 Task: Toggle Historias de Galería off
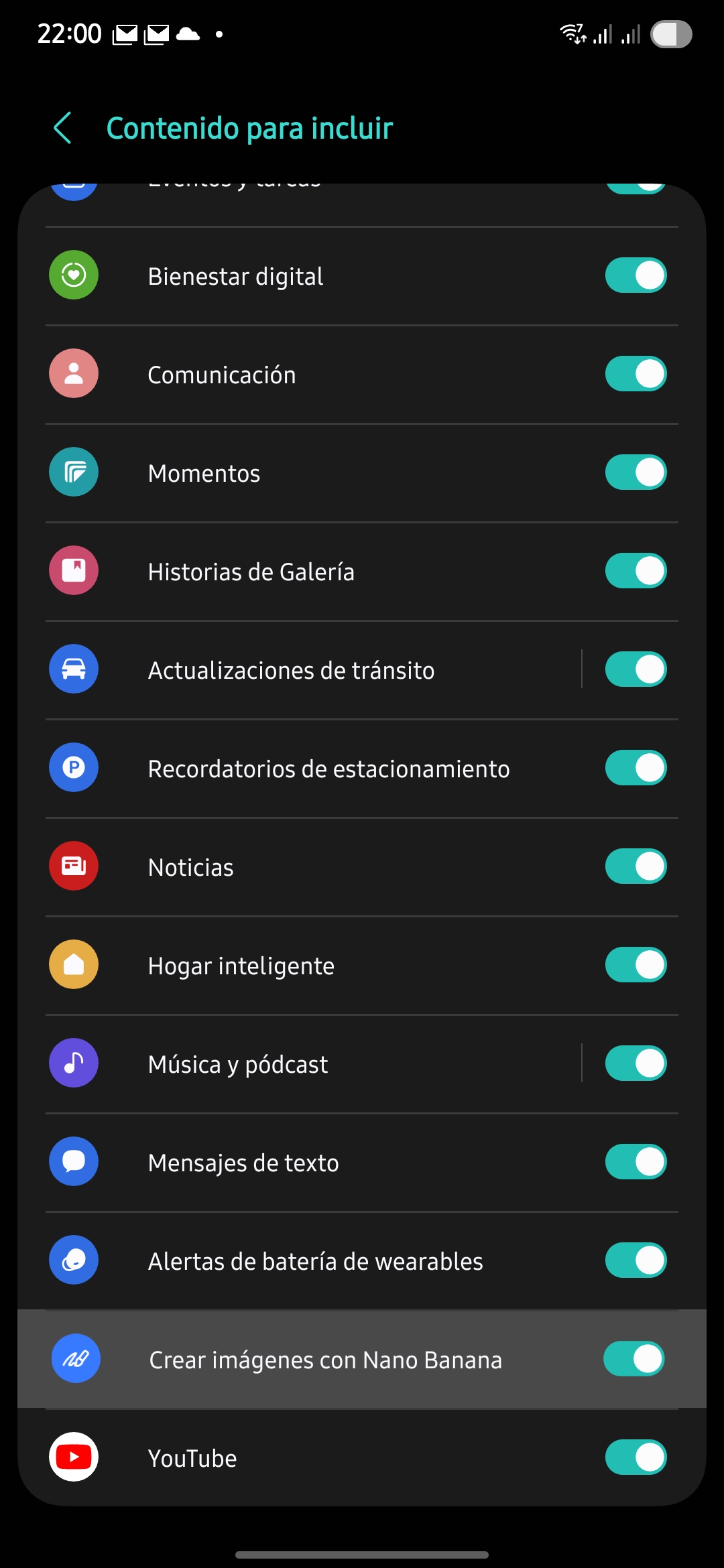(x=636, y=571)
